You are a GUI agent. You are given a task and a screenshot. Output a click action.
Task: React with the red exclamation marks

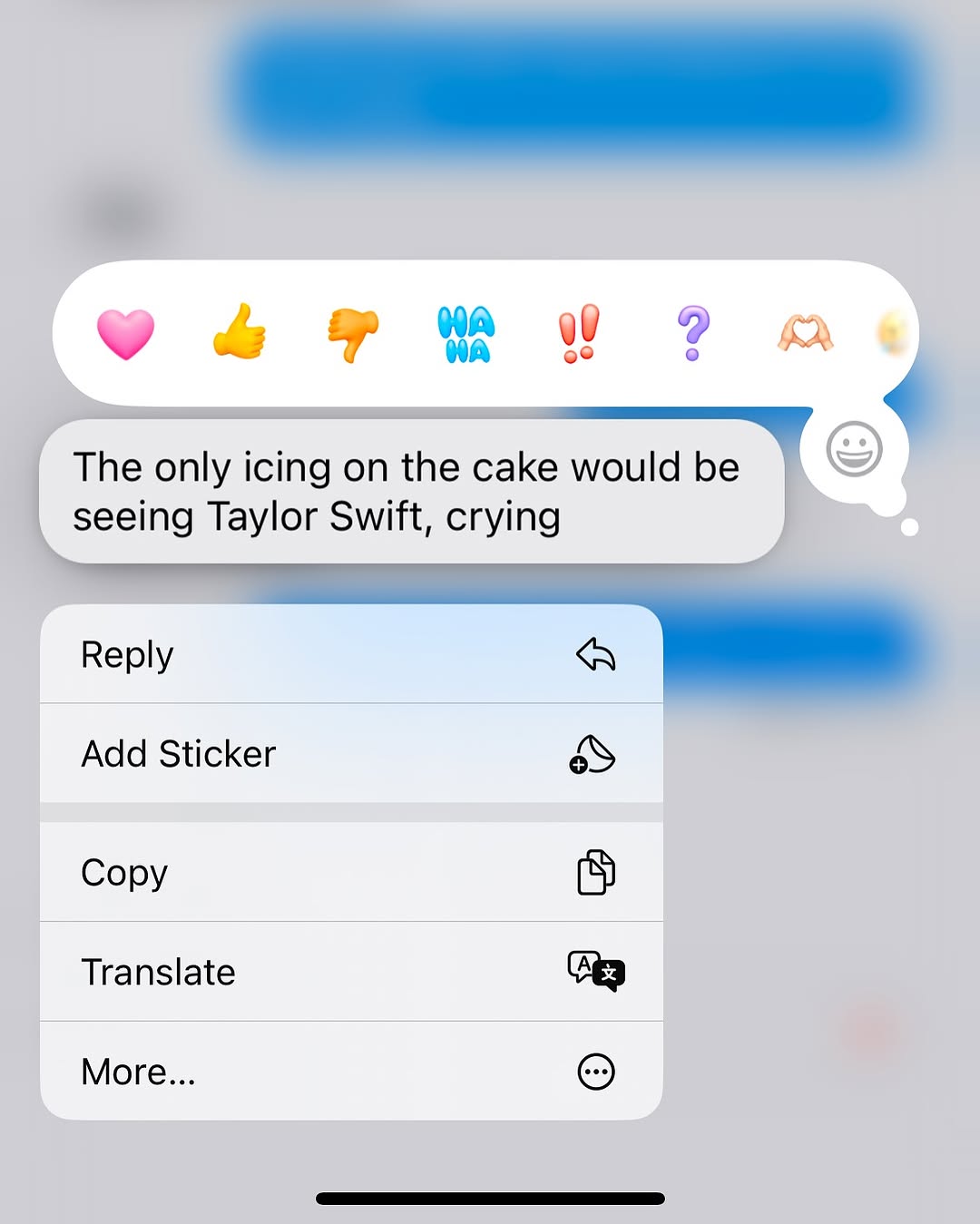[579, 333]
